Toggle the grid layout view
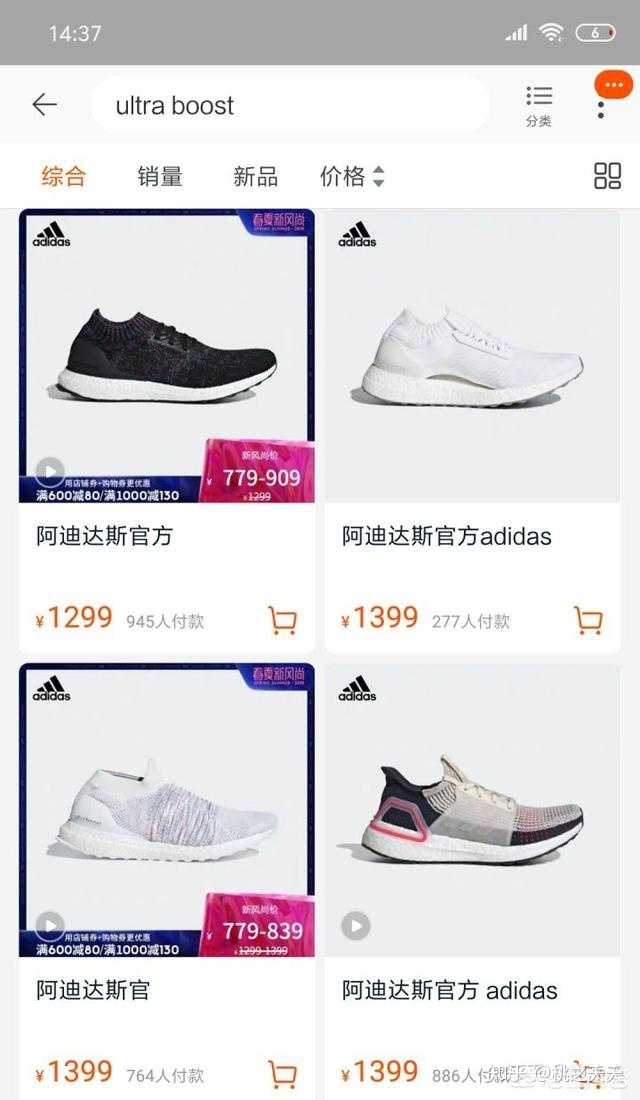The image size is (640, 1100). click(607, 177)
